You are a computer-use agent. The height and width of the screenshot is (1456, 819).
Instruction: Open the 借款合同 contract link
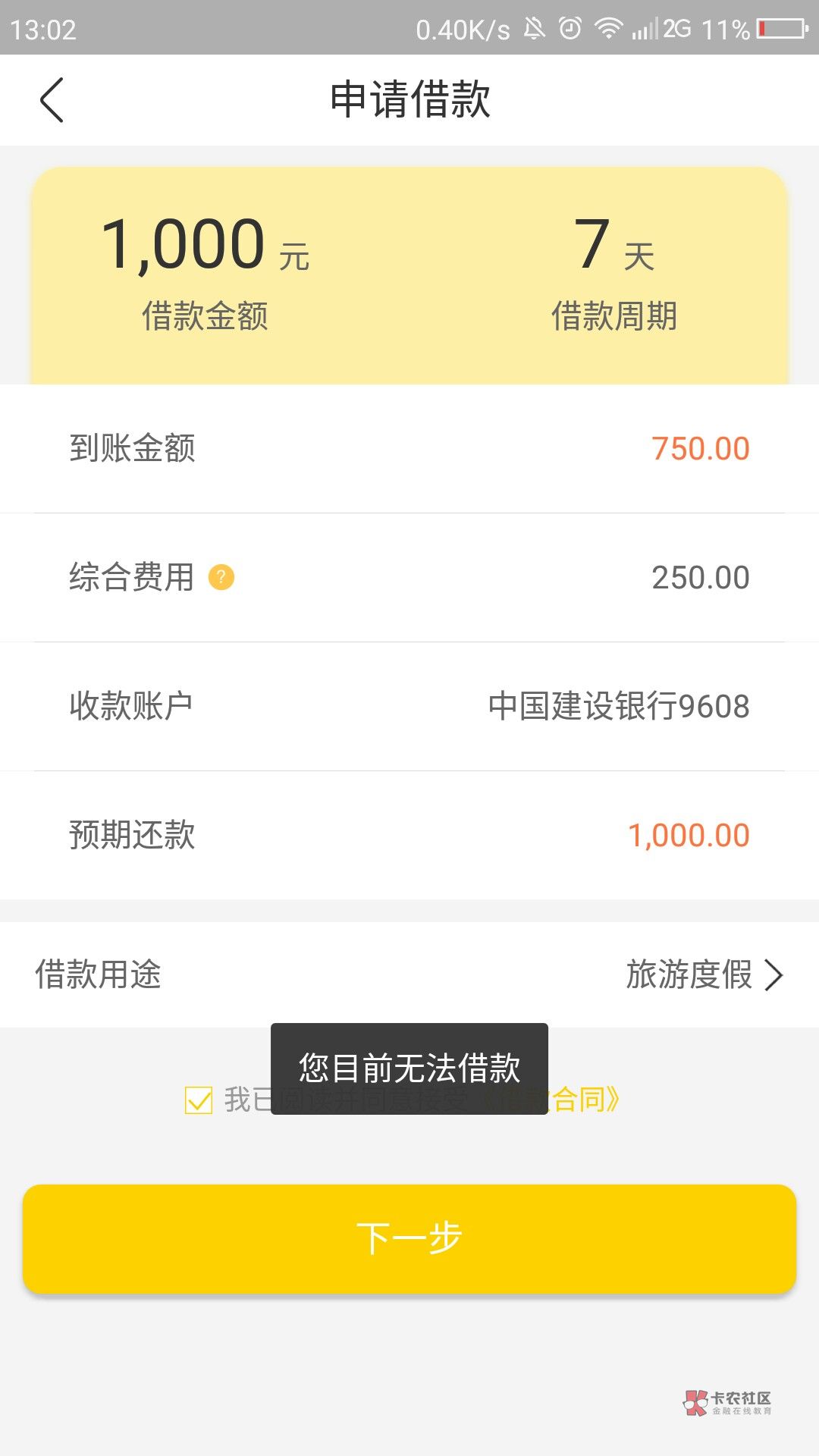click(553, 1100)
